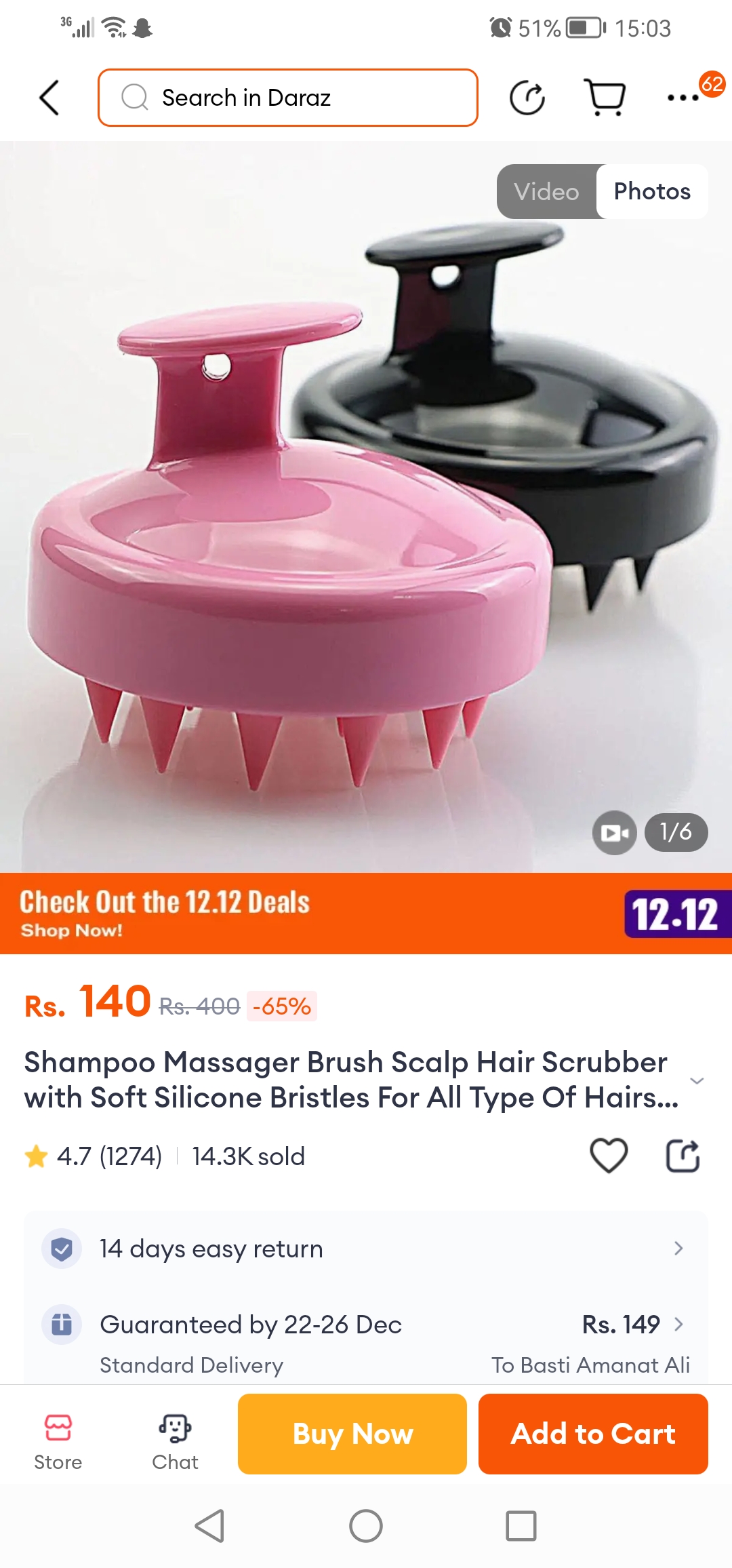Viewport: 732px width, 1568px height.
Task: Go back to the previous page
Action: [x=49, y=98]
